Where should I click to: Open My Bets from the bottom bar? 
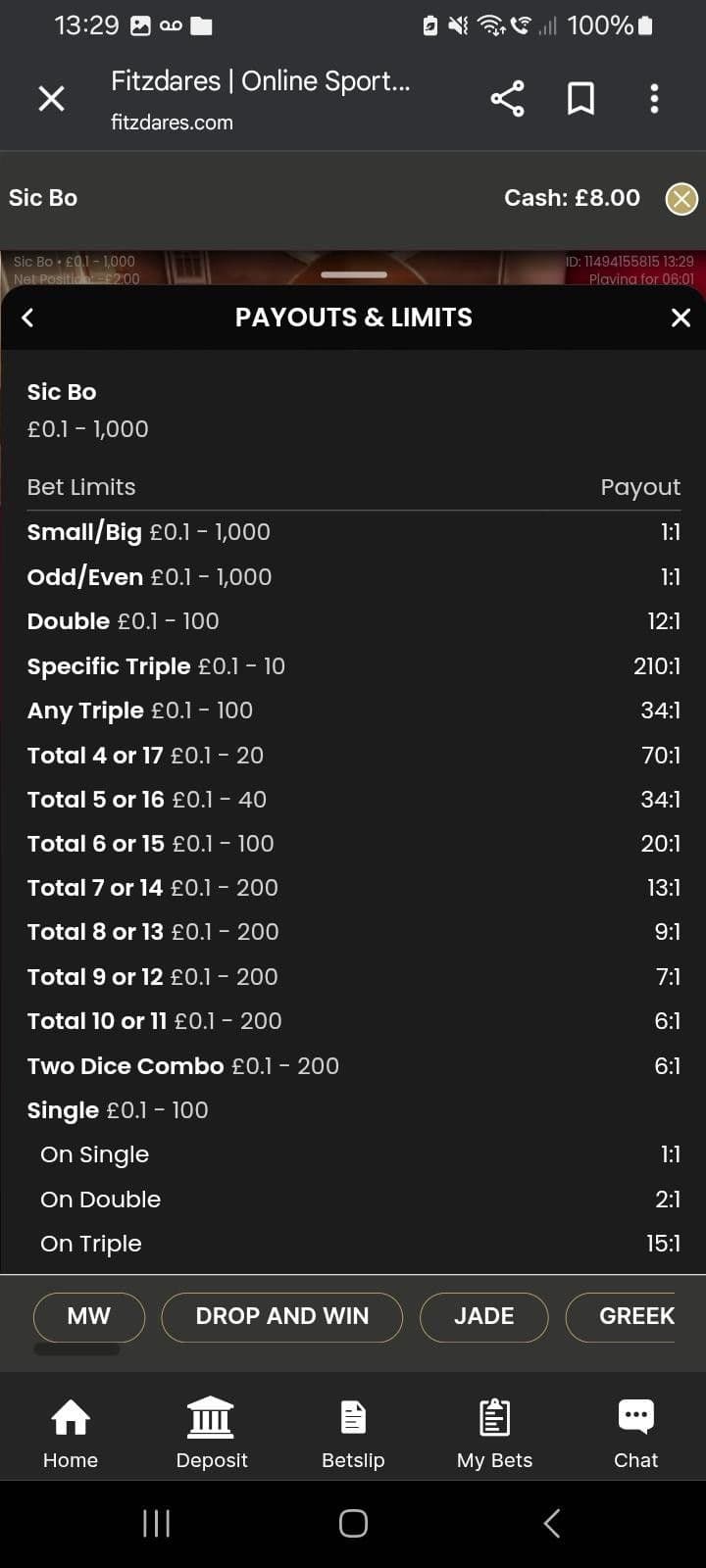pyautogui.click(x=494, y=1431)
